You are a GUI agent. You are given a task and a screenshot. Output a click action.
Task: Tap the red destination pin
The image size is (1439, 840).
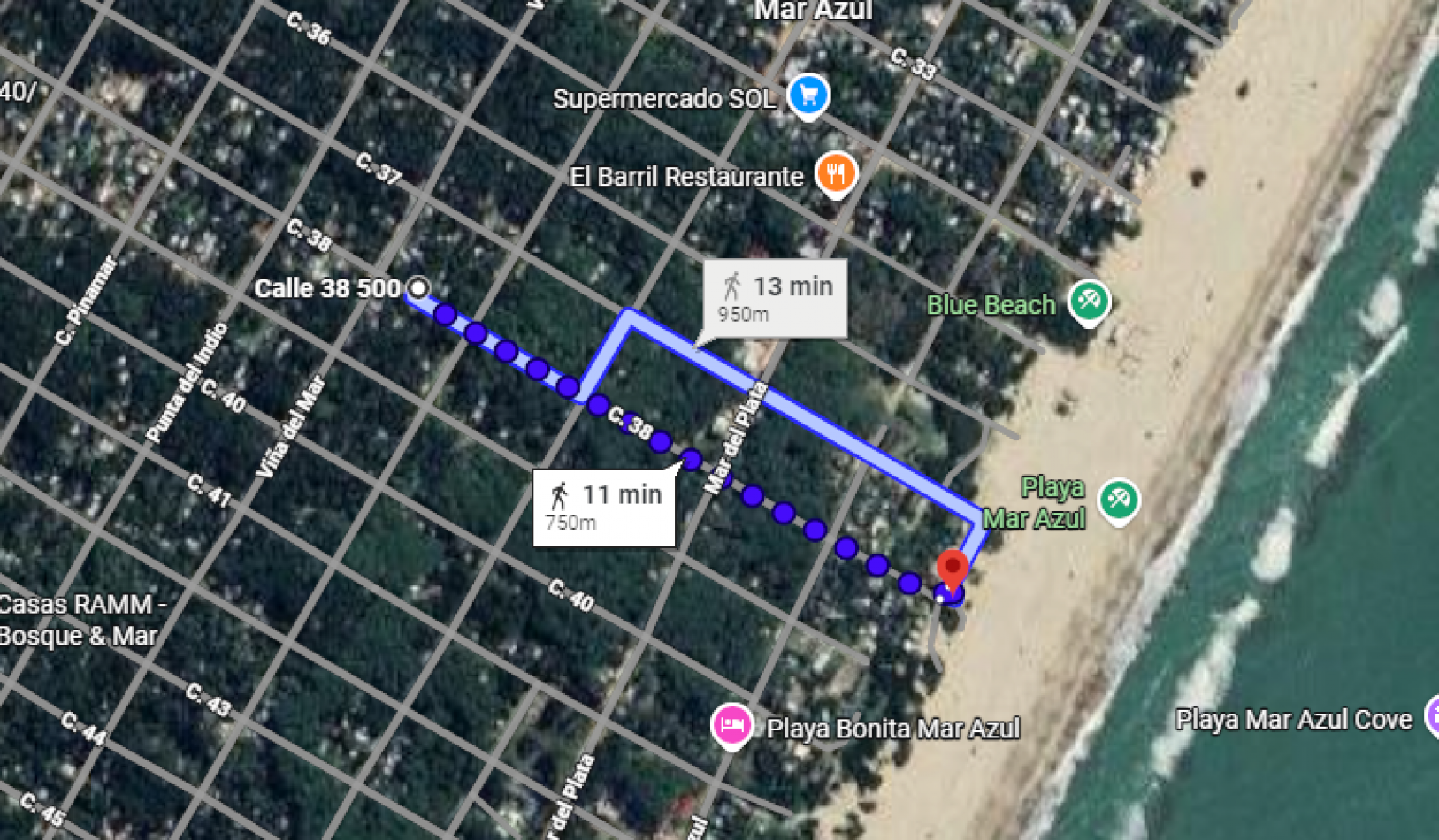pyautogui.click(x=952, y=568)
